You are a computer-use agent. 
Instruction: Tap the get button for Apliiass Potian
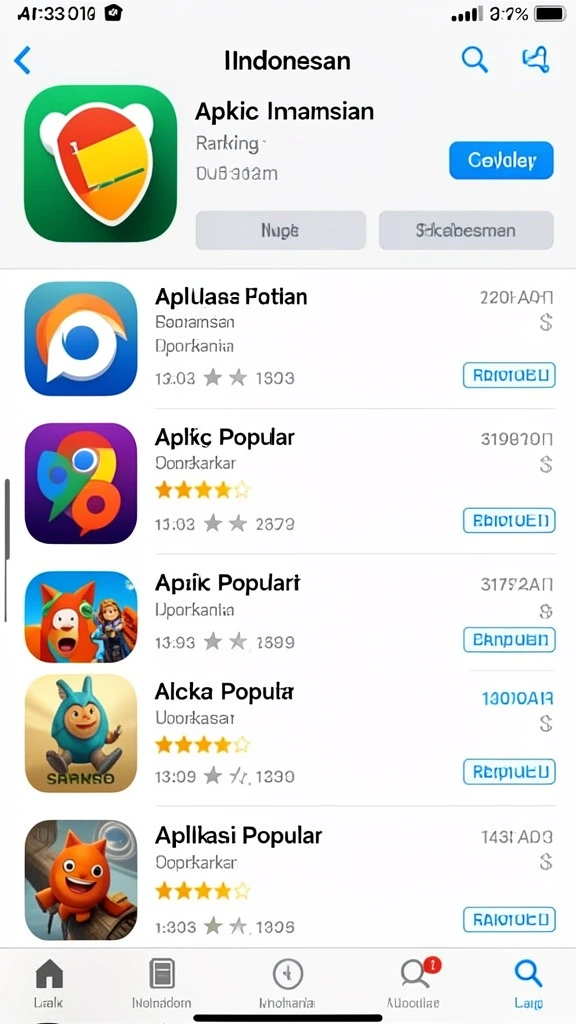coord(509,376)
